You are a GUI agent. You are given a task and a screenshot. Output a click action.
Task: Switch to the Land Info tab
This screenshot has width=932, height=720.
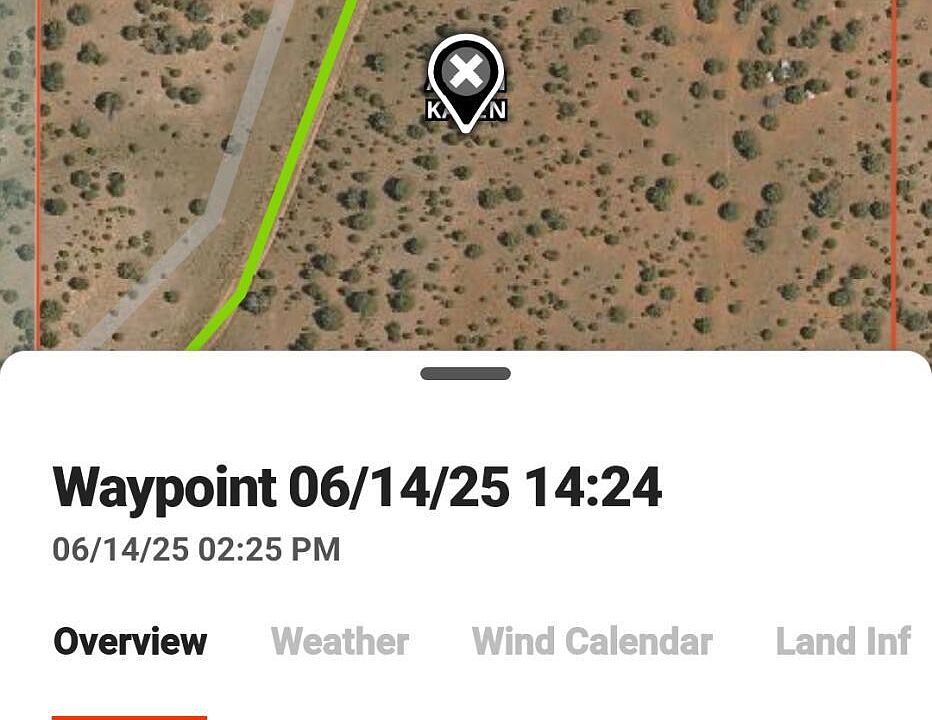(x=843, y=642)
